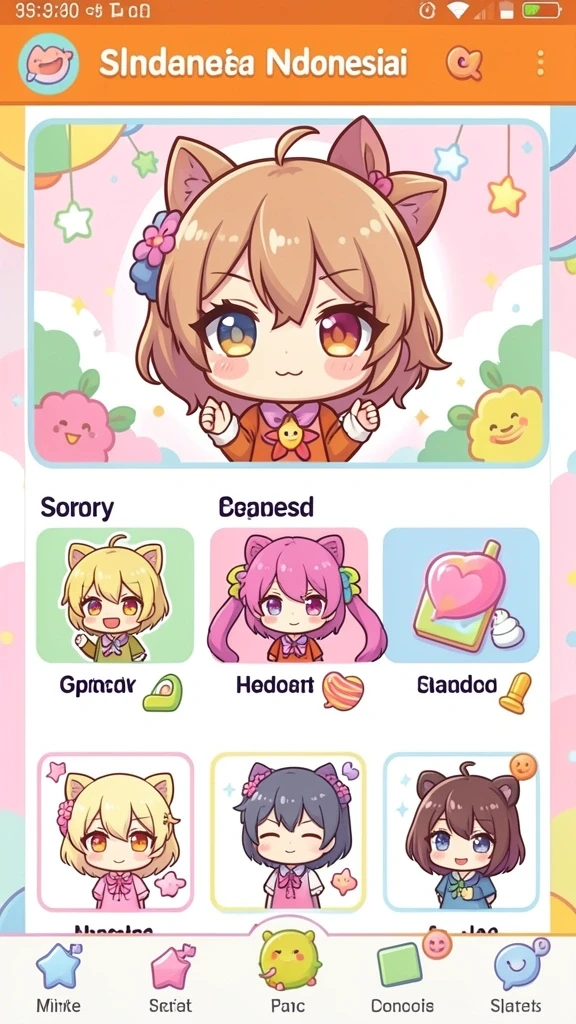Select the brown-haired bear-eared girl card
Screen dimensions: 576x1024
[461, 831]
